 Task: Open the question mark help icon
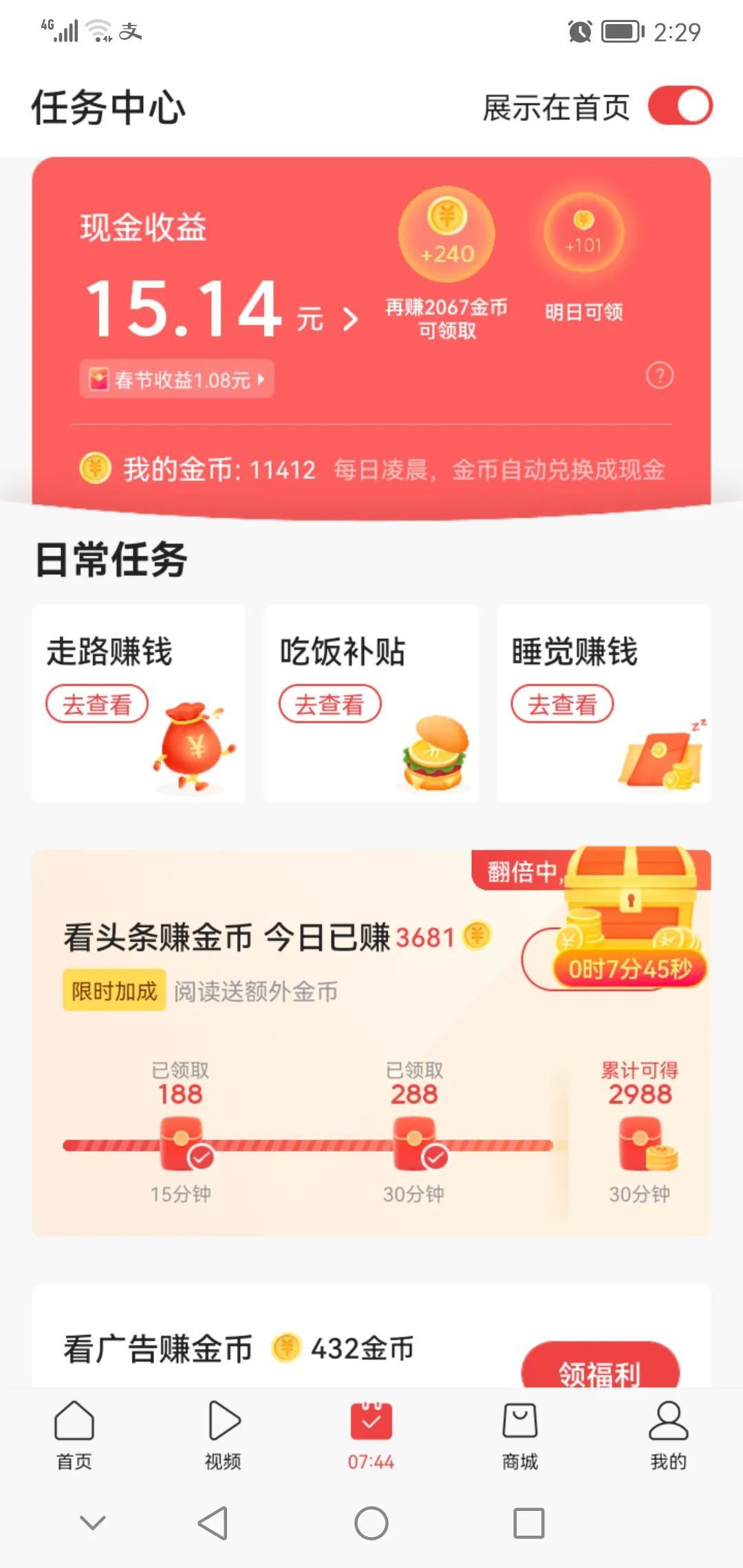point(660,375)
